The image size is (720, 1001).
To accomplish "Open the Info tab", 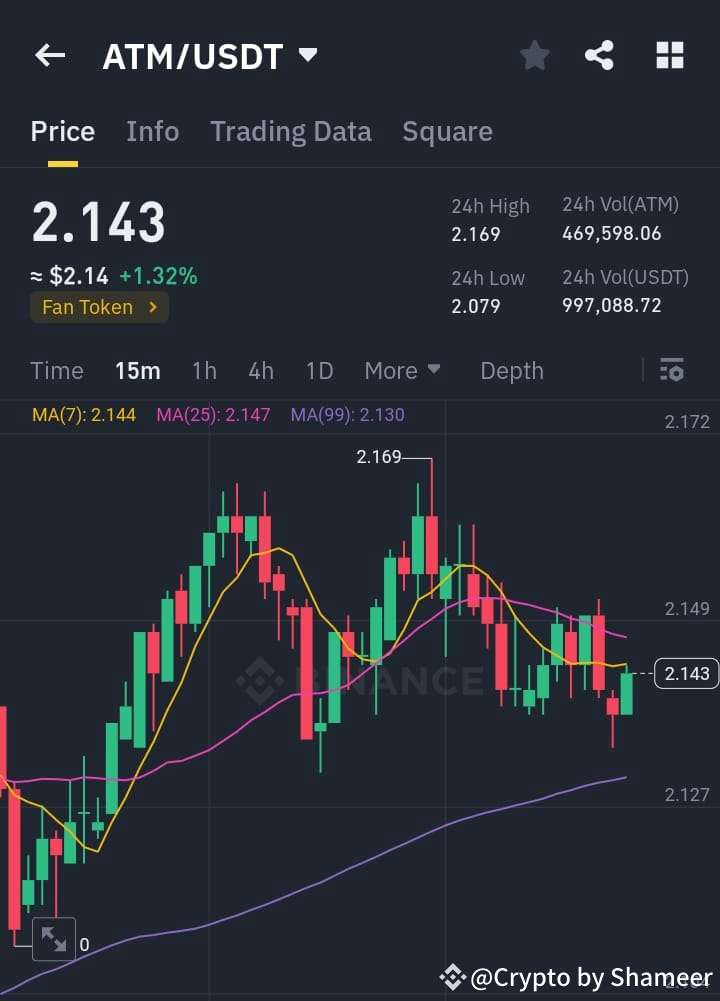I will [x=152, y=131].
